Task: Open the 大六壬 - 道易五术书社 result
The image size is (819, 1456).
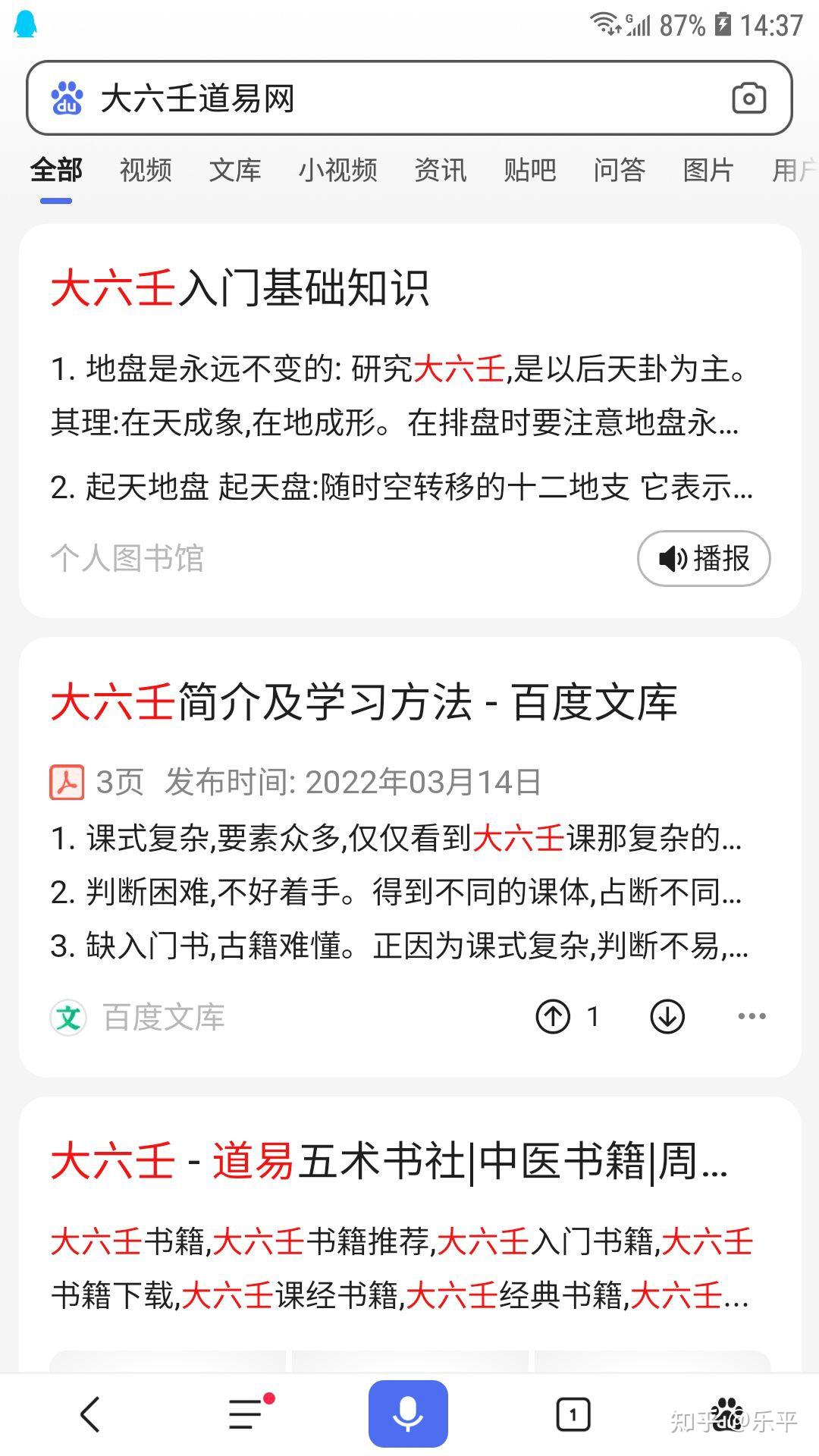Action: click(x=389, y=1161)
